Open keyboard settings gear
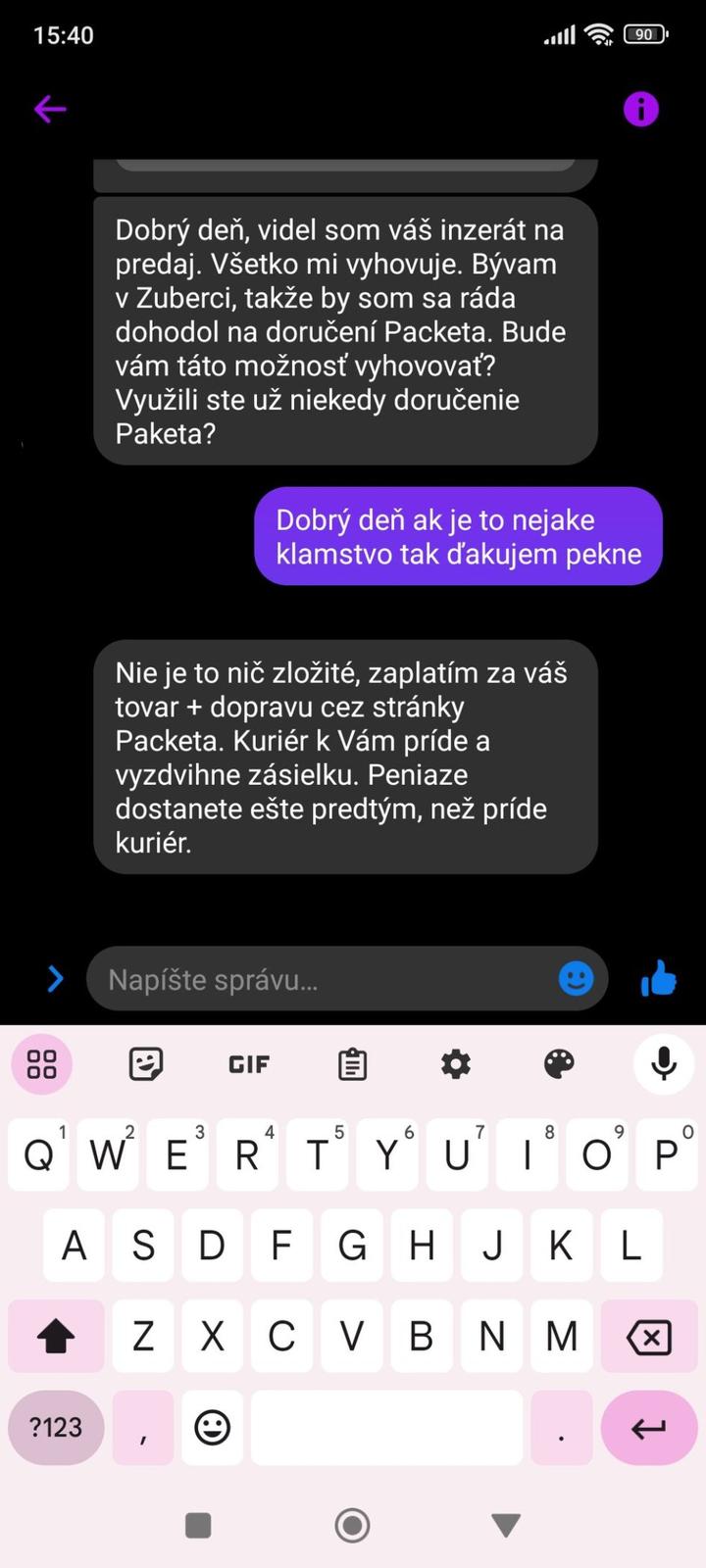The height and width of the screenshot is (1568, 706). pos(456,1064)
